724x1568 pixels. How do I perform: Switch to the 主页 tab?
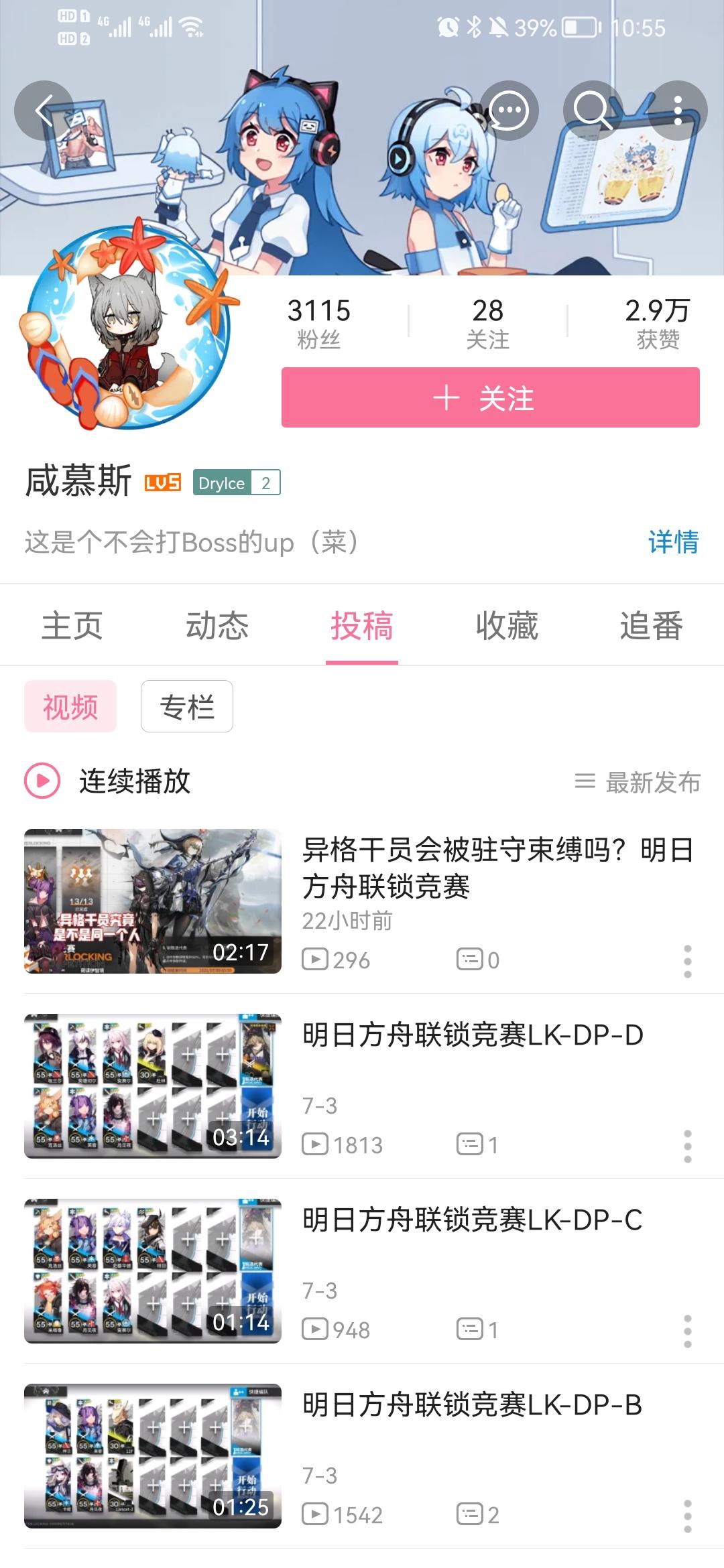point(72,626)
